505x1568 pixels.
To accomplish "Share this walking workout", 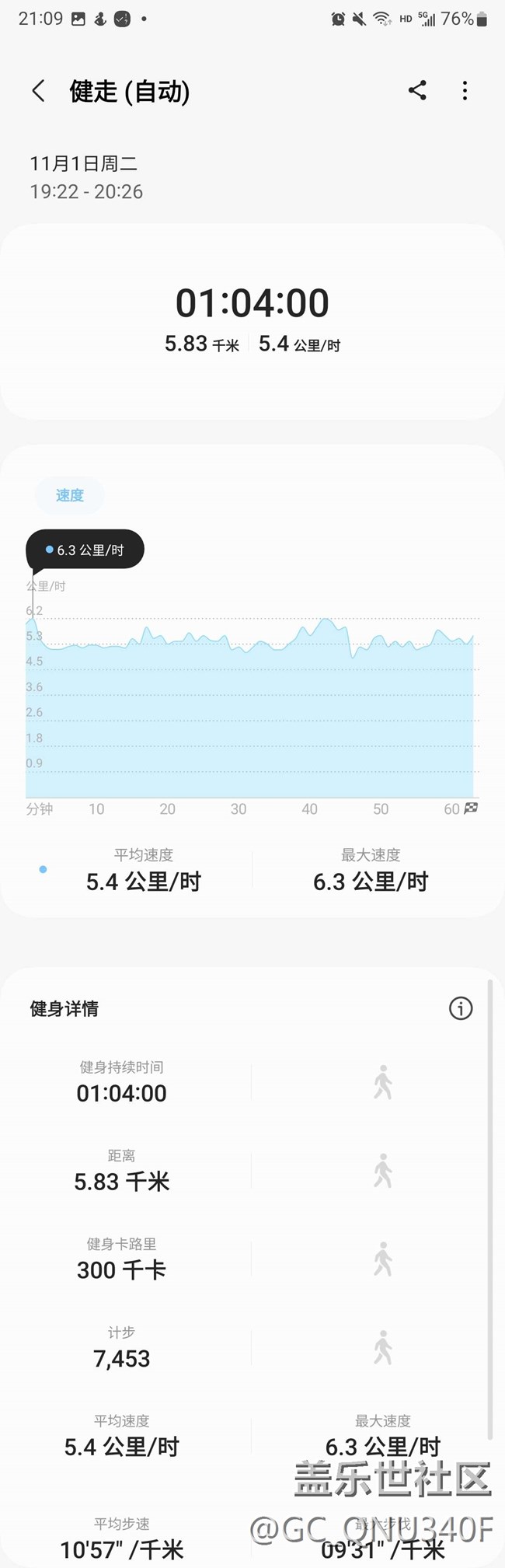I will (x=417, y=91).
